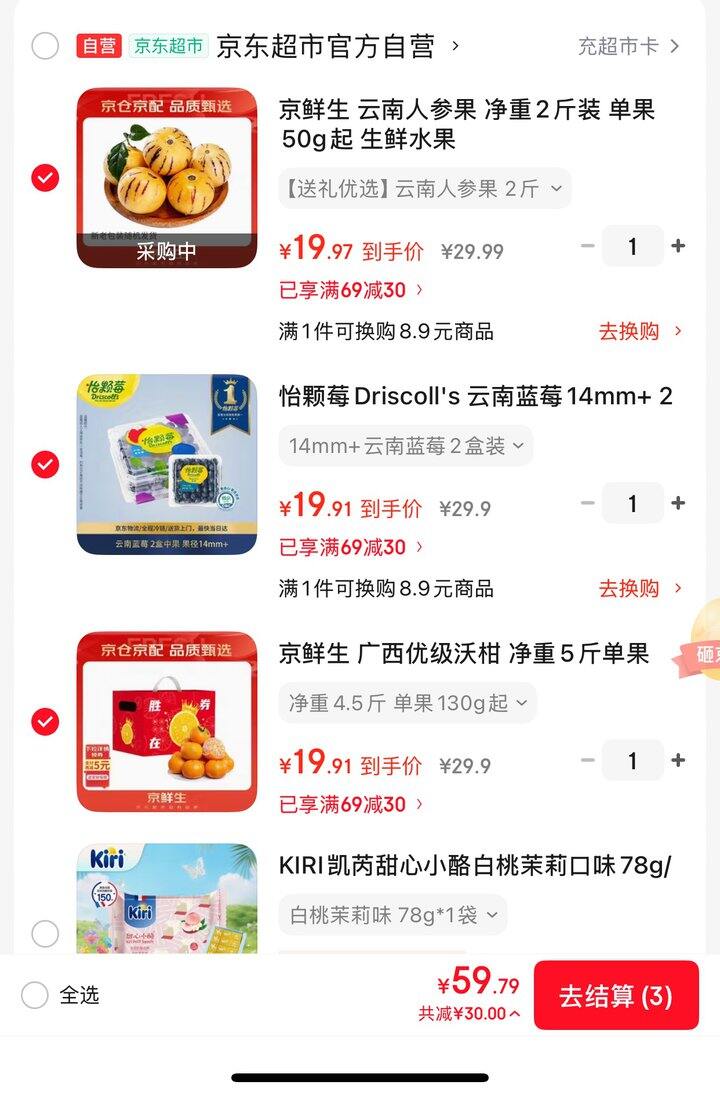Screen dimensions: 720x1096
Task: Open 充超市卡 recharge link
Action: [628, 46]
